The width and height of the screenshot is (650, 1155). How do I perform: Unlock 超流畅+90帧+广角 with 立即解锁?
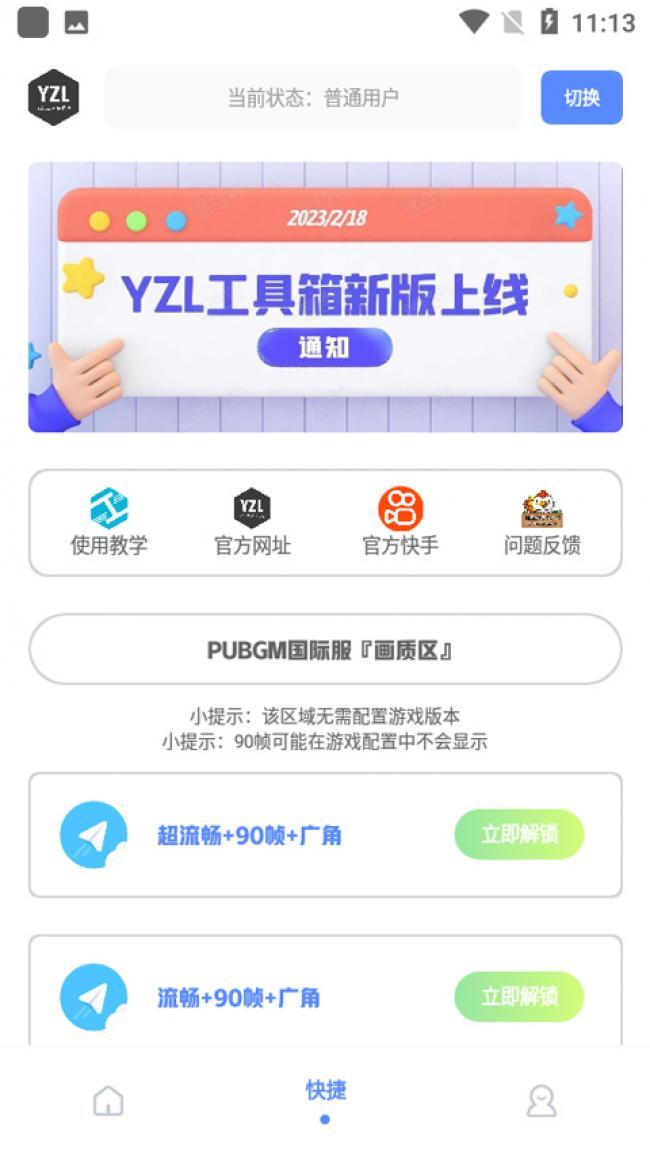point(519,834)
